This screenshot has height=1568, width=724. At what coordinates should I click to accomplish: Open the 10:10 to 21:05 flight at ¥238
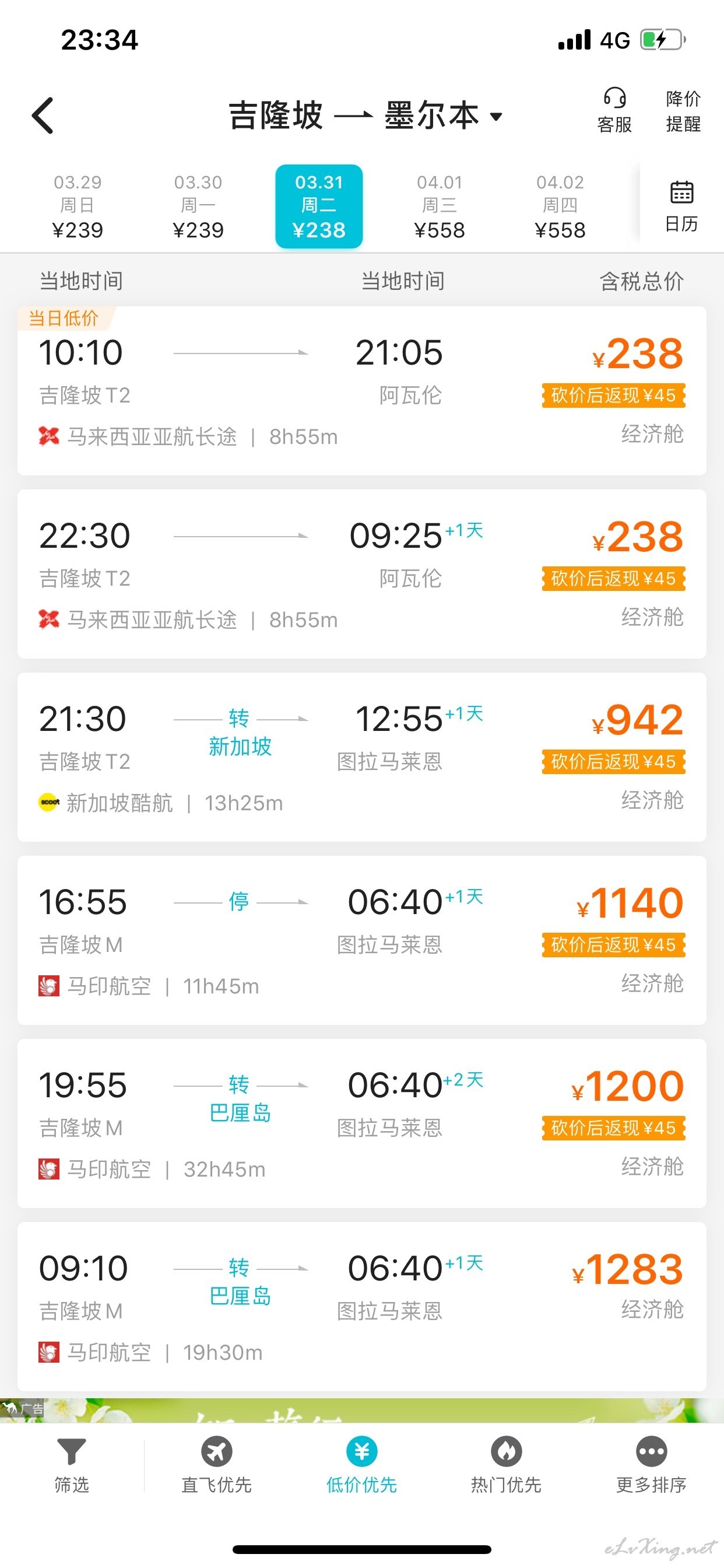coord(362,391)
